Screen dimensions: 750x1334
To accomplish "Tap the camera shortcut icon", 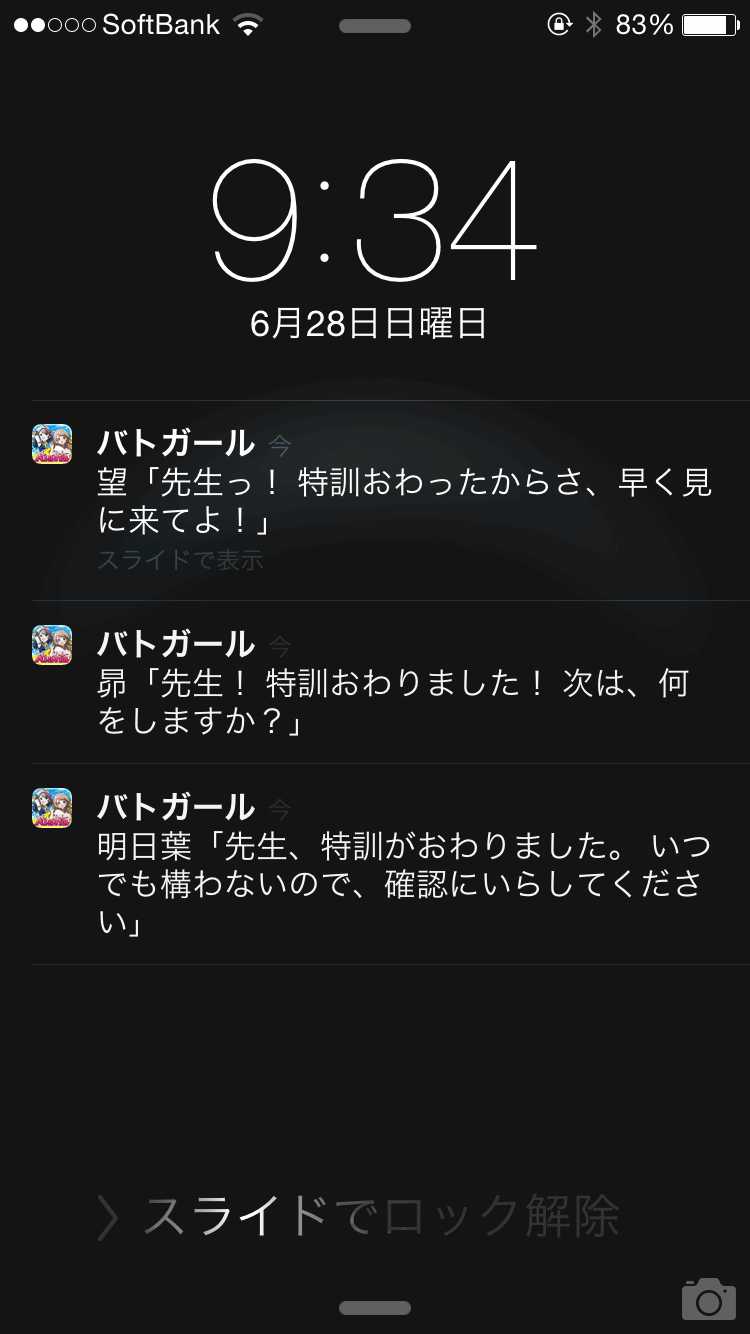I will [708, 1298].
